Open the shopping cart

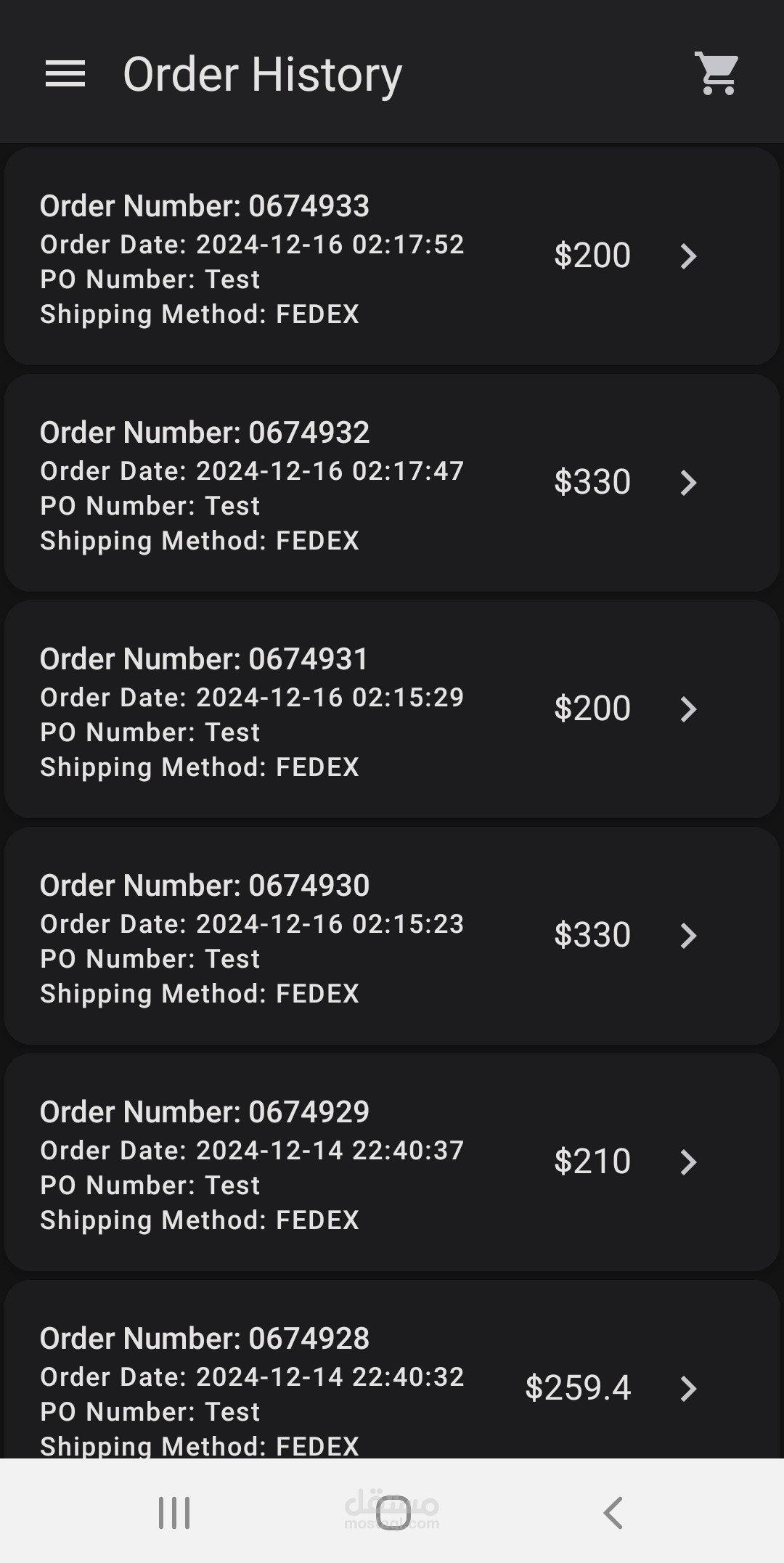point(717,73)
